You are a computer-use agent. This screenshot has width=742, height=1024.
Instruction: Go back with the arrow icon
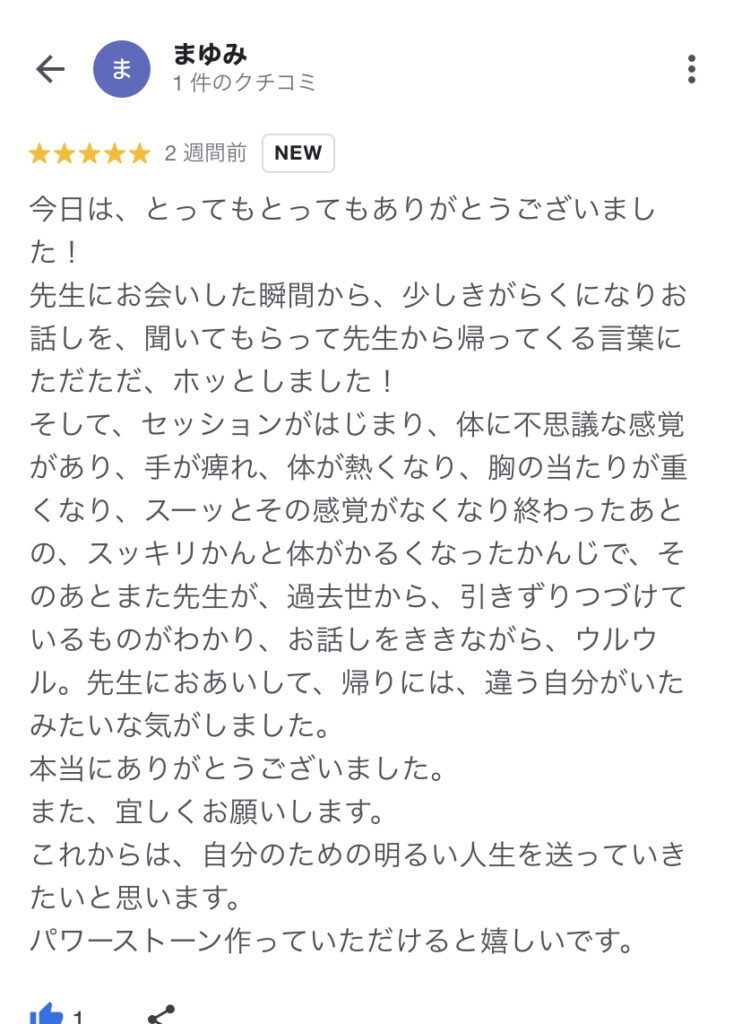point(49,68)
